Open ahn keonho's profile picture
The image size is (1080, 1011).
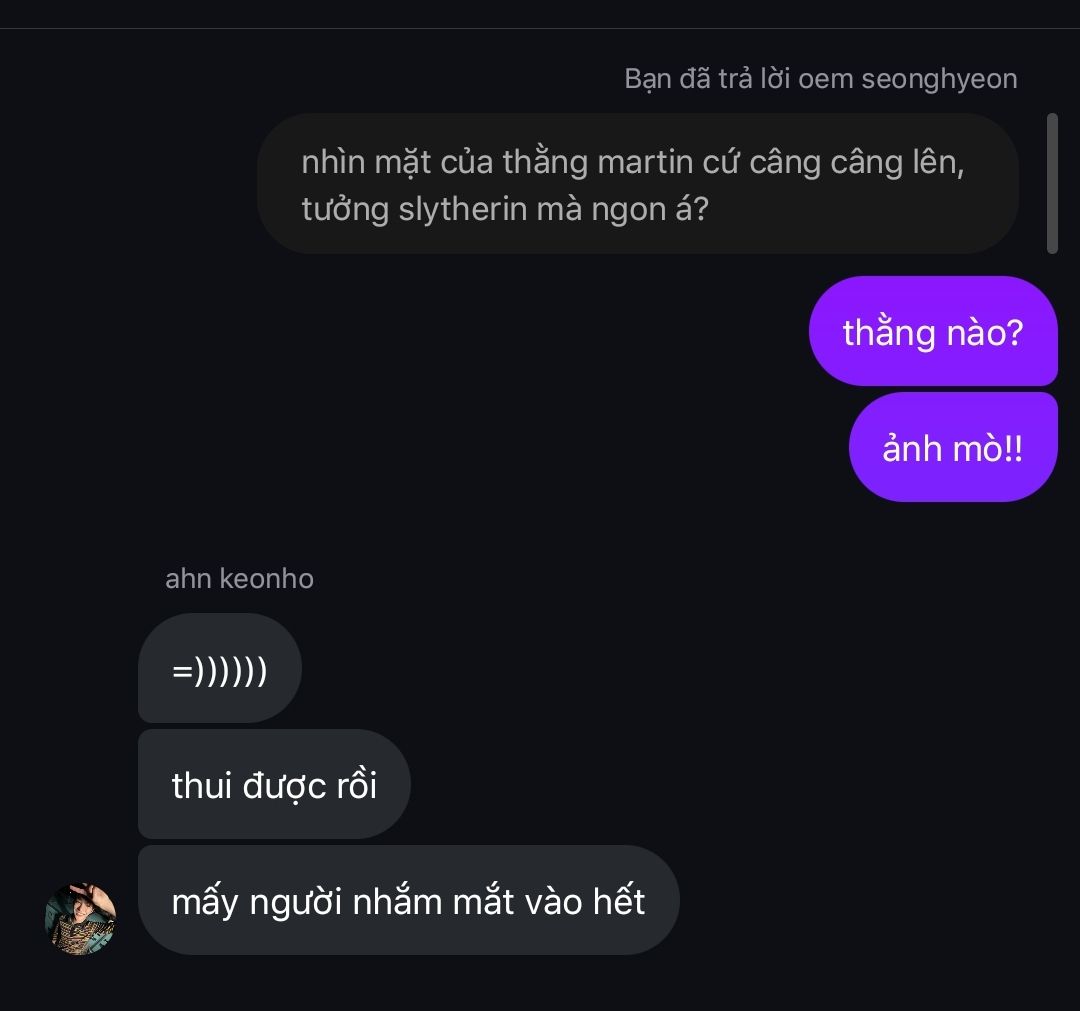click(x=80, y=918)
